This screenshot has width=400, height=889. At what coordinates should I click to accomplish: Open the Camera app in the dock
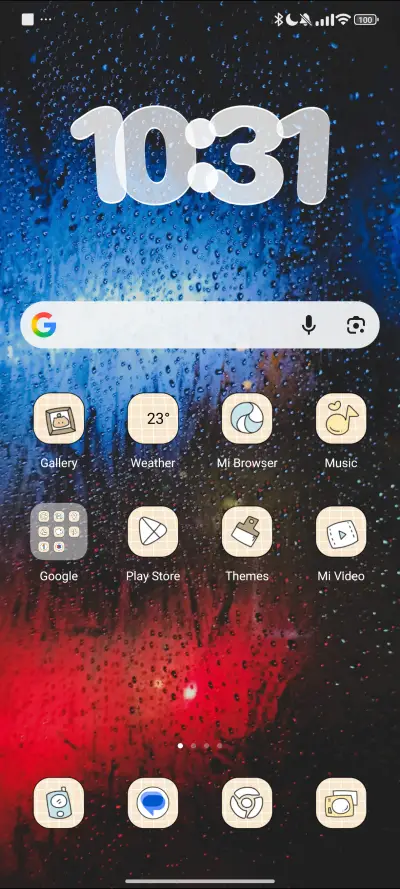pyautogui.click(x=341, y=803)
